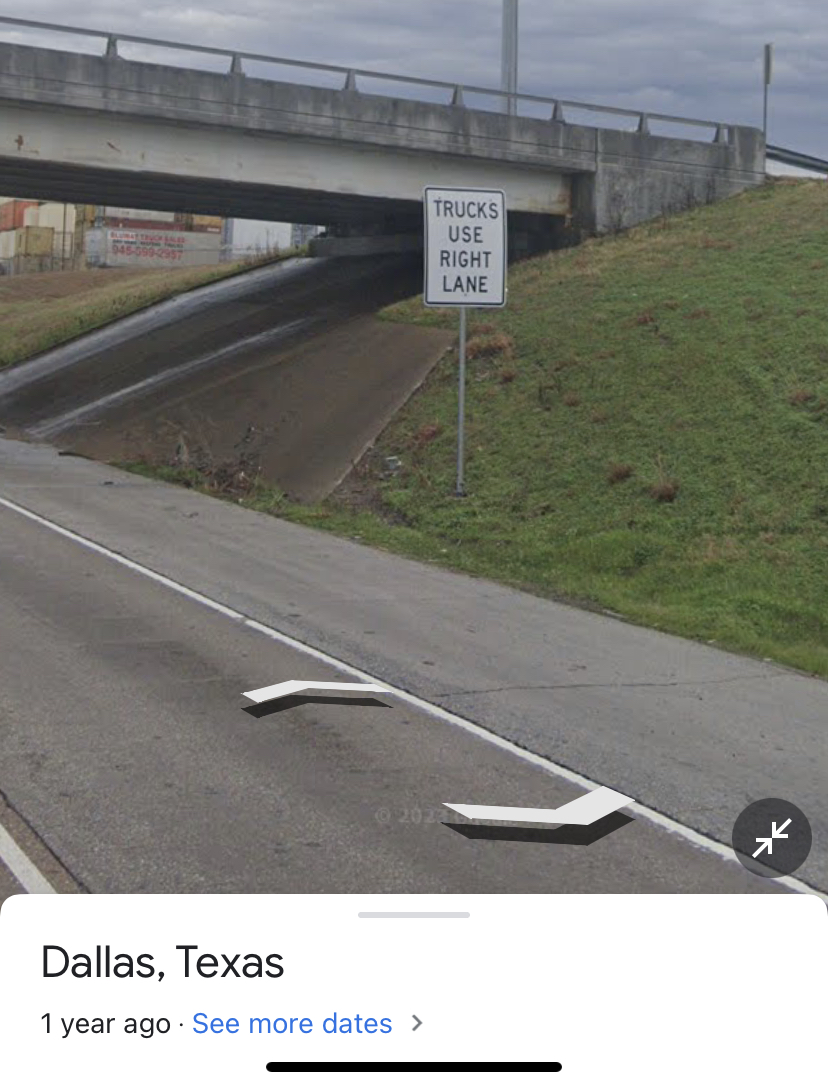The width and height of the screenshot is (828, 1088).
Task: Move along the road using the lower arrow
Action: click(541, 813)
